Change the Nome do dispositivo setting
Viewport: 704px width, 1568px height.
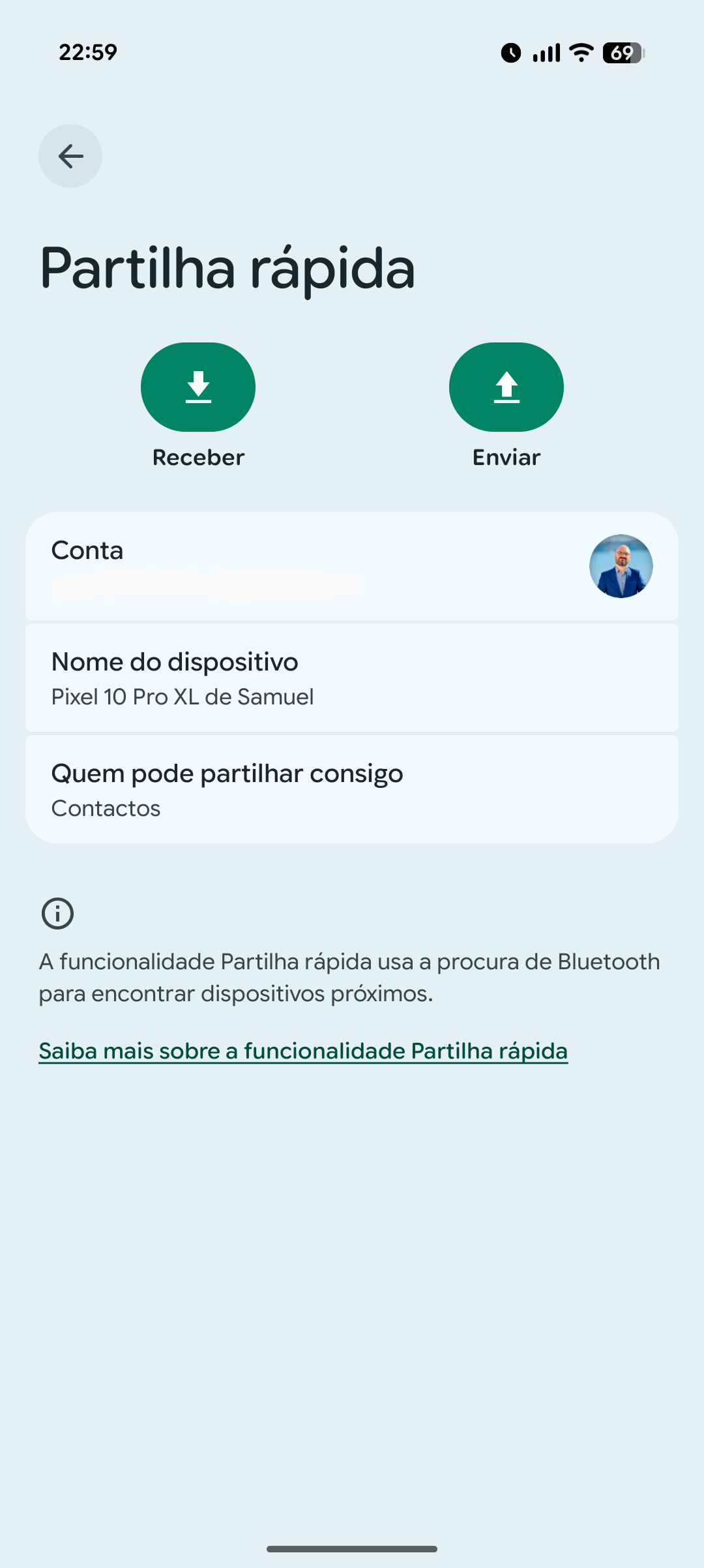(352, 678)
